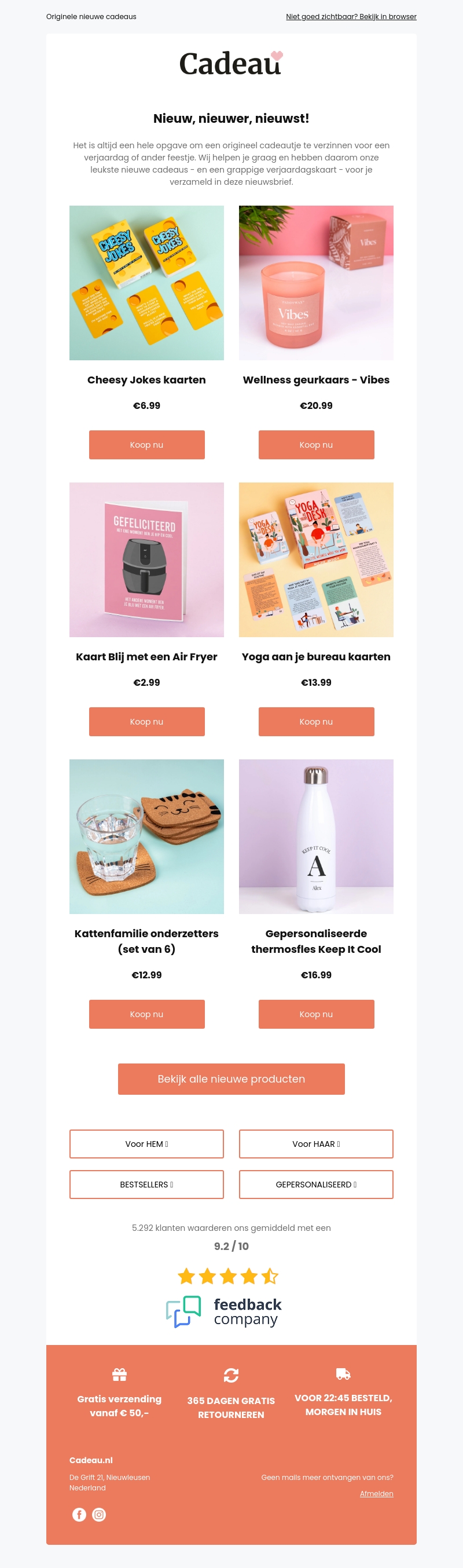Open the Cheesy Jokes kaarten product image
The image size is (463, 1568).
coord(146,283)
